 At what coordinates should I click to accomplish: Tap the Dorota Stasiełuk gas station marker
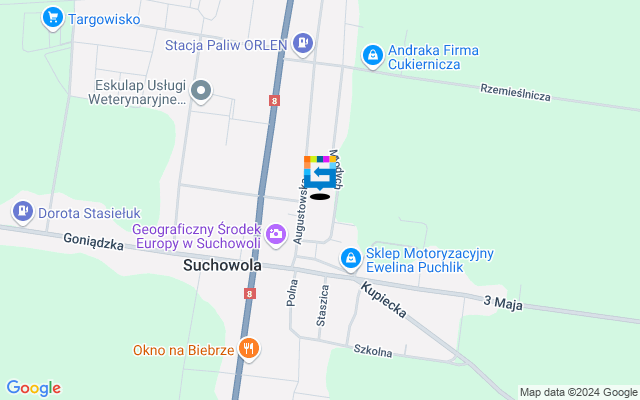click(x=22, y=212)
